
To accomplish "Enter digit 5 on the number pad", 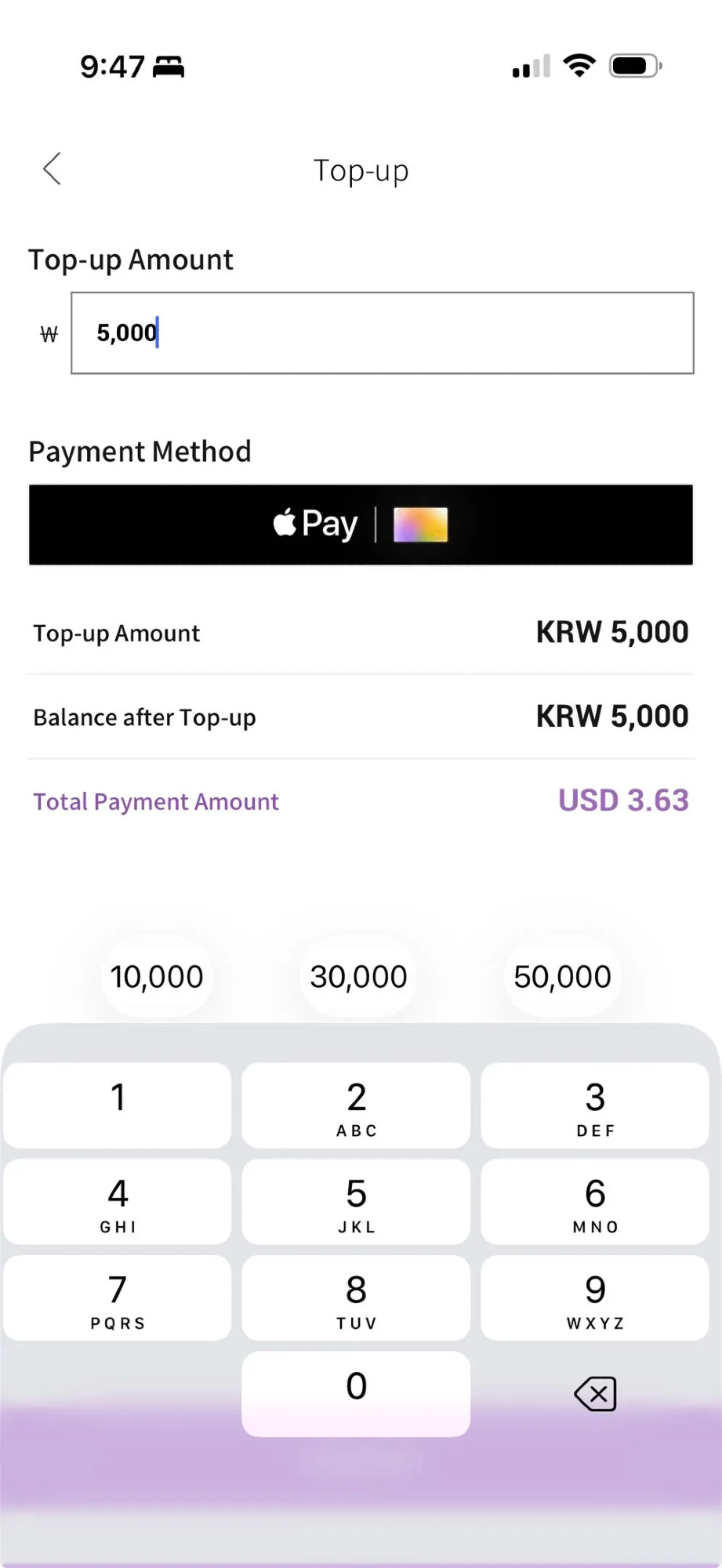I will coord(356,1202).
